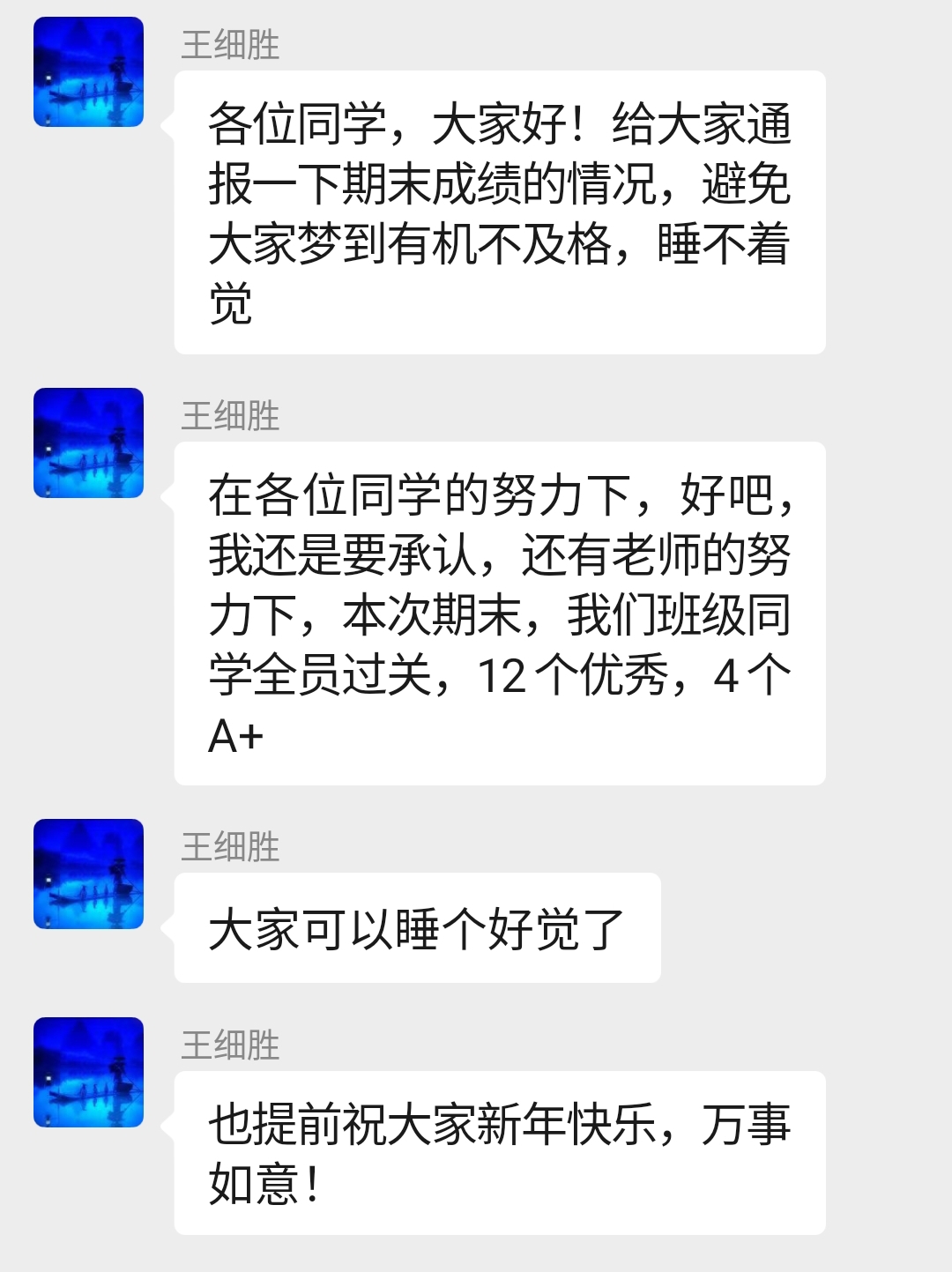This screenshot has width=952, height=1272.
Task: Open sender avatar beside 大家可以睡个好觉了
Action: pyautogui.click(x=88, y=874)
